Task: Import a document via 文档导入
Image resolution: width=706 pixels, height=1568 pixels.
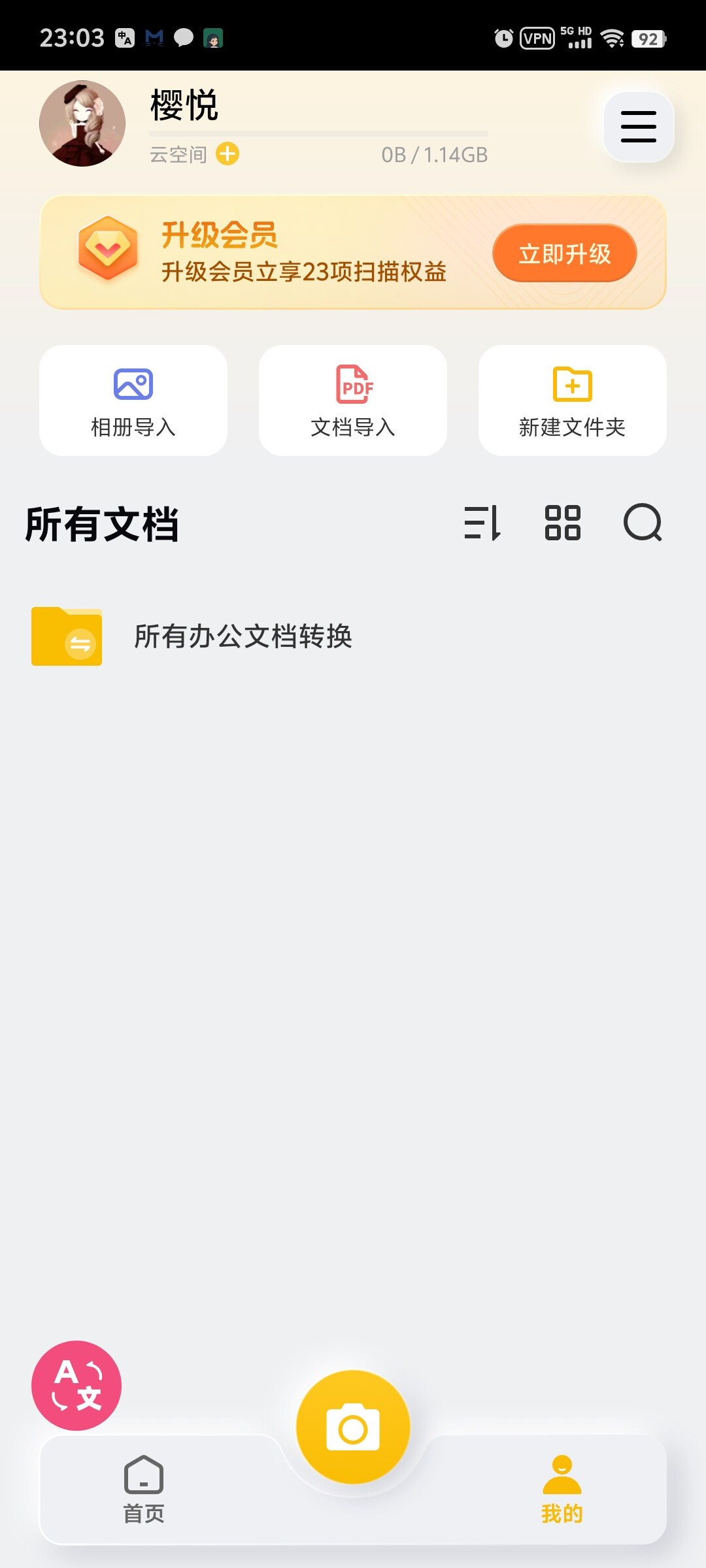Action: tap(353, 400)
